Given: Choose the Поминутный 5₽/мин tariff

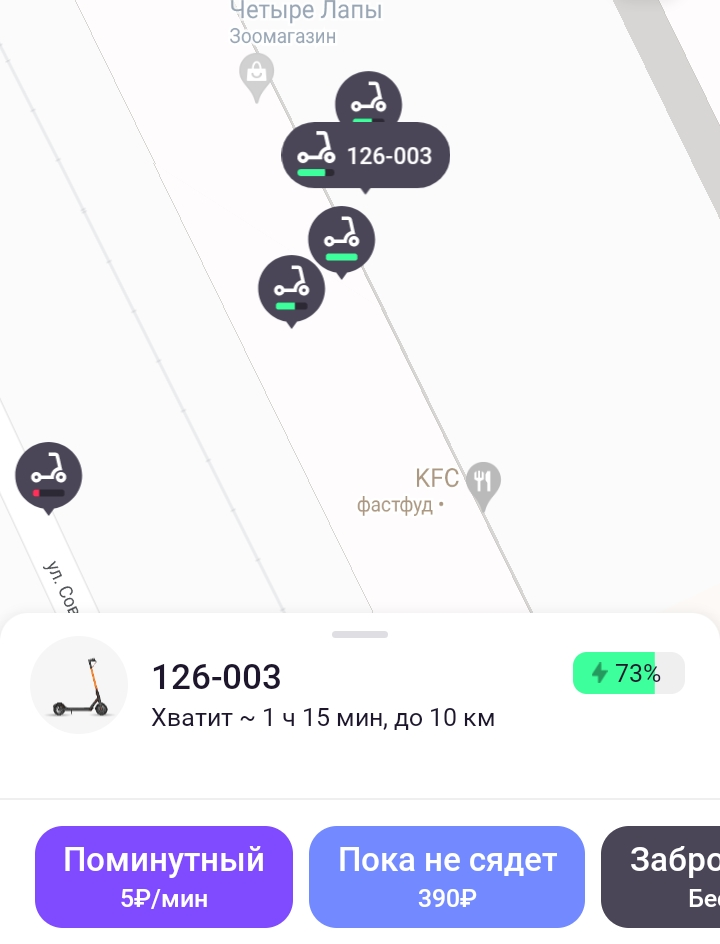Looking at the screenshot, I should click(164, 876).
